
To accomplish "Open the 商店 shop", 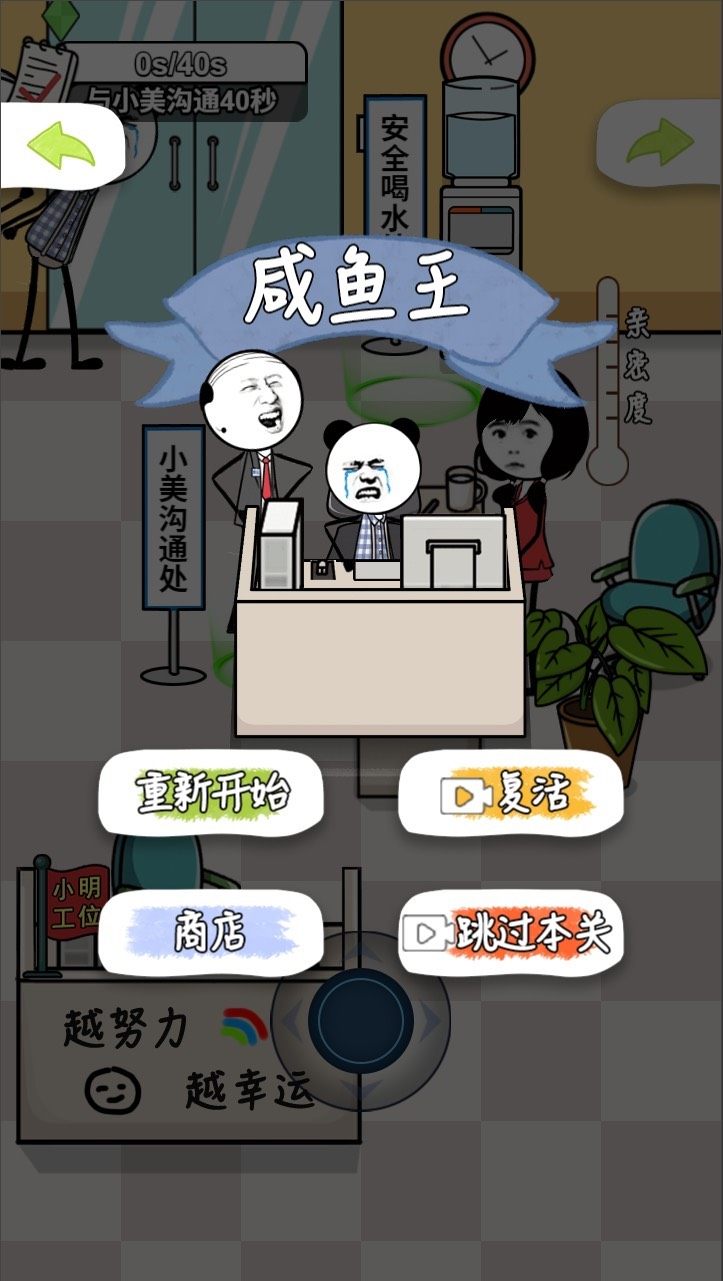I will coord(211,933).
